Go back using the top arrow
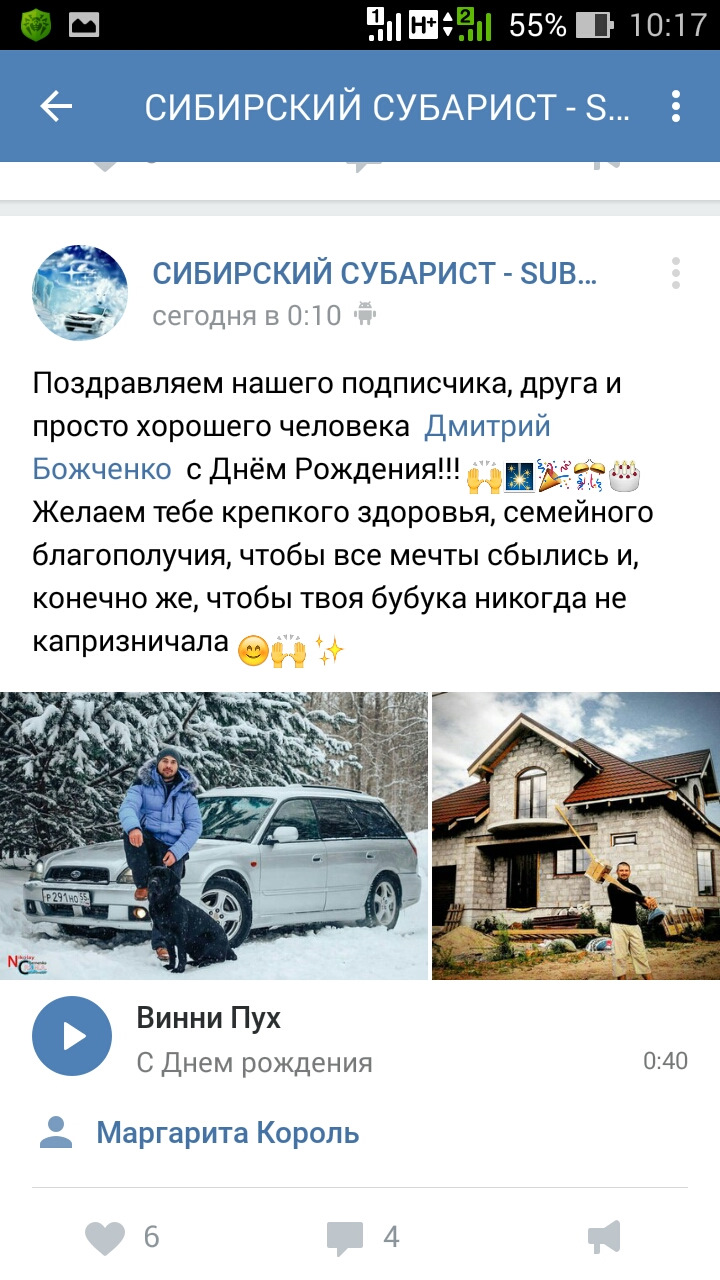The height and width of the screenshot is (1280, 720). click(56, 106)
